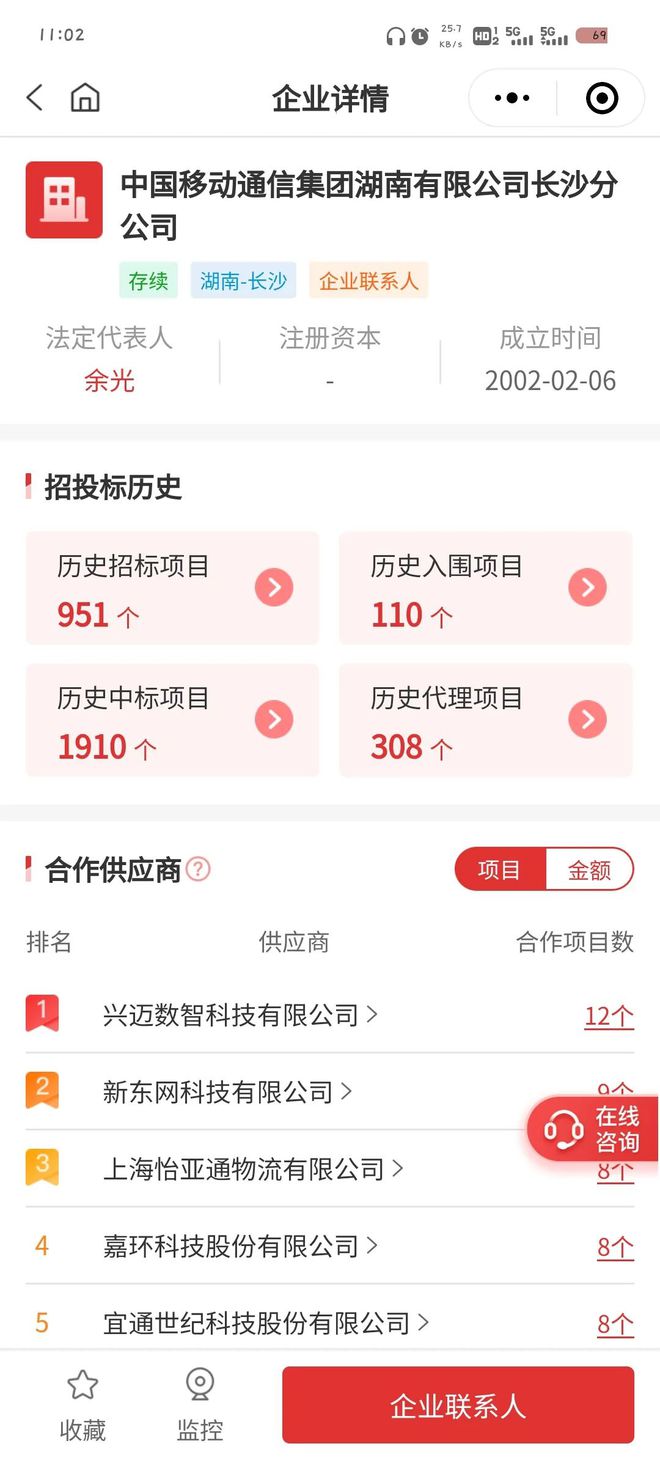Screen dimensions: 660x1460
Task: Open legal representative 余光
Action: [109, 381]
